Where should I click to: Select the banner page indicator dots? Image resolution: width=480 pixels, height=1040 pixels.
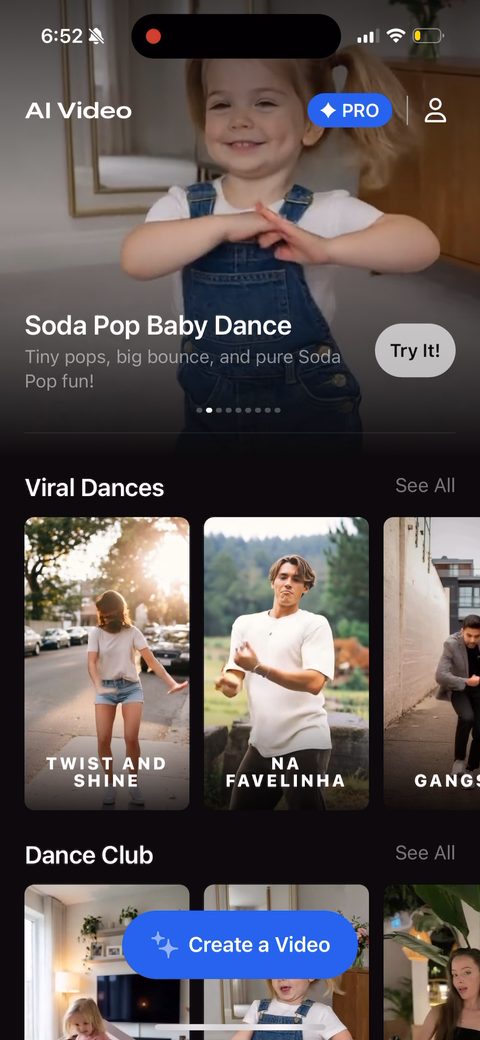click(x=239, y=410)
